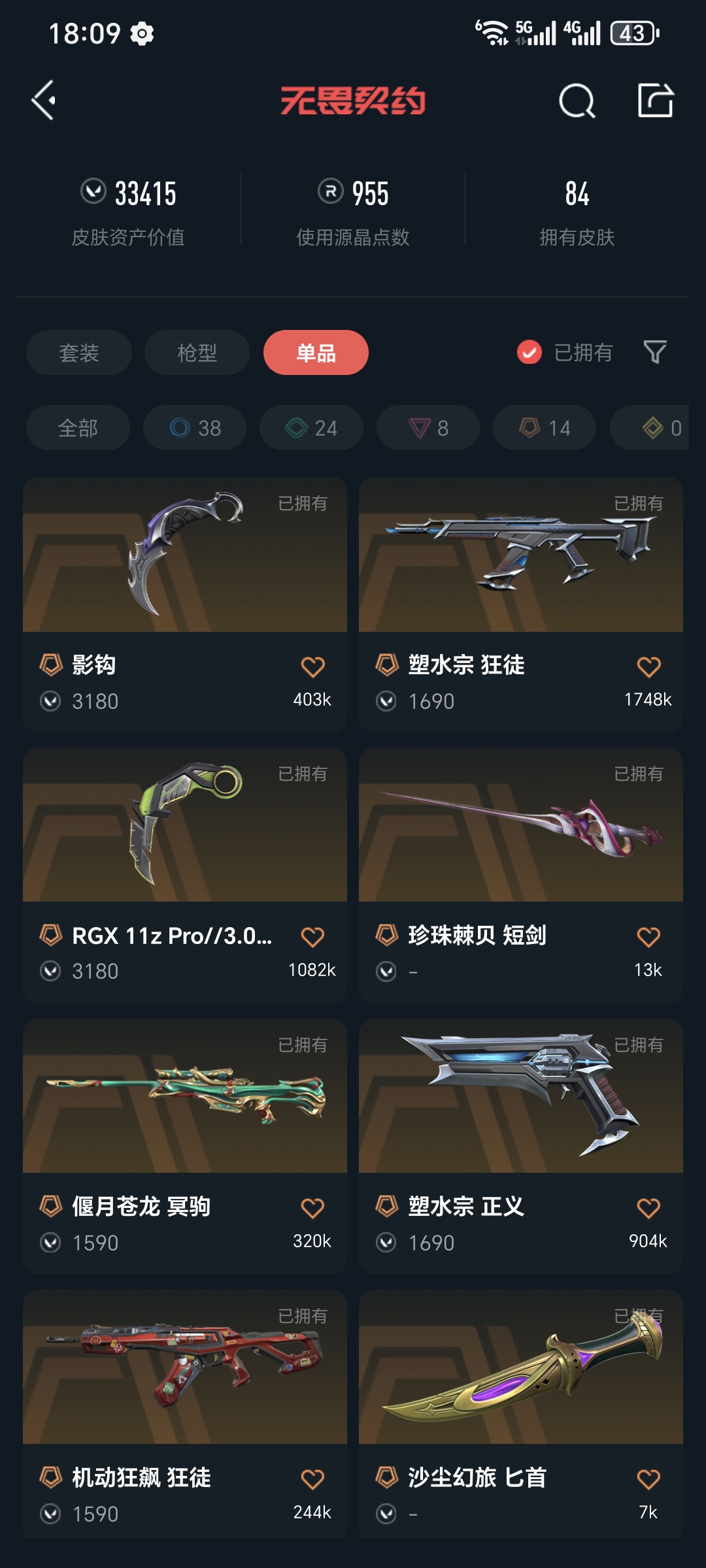The image size is (706, 1568).
Task: Select the 全部 rarity chip
Action: [x=78, y=428]
